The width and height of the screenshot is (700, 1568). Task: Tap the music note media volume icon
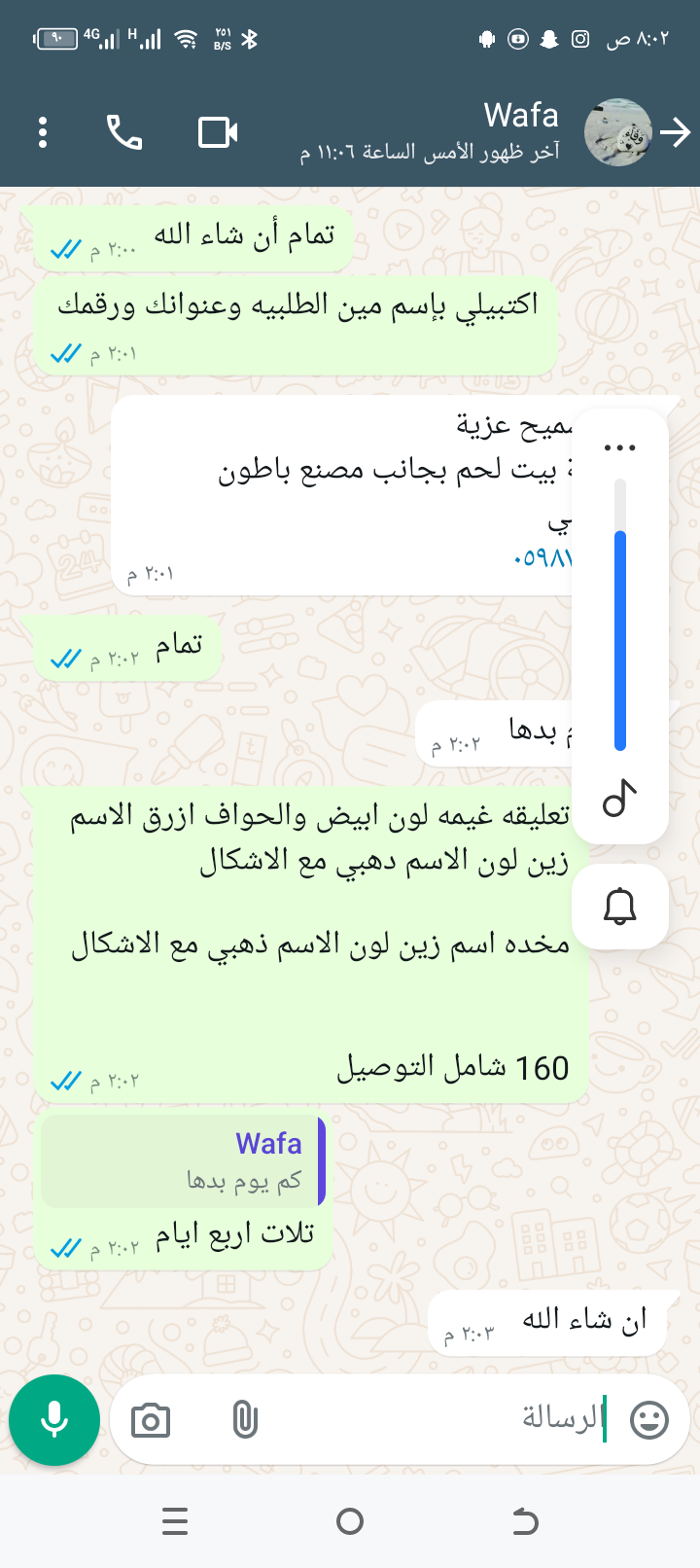pos(619,799)
